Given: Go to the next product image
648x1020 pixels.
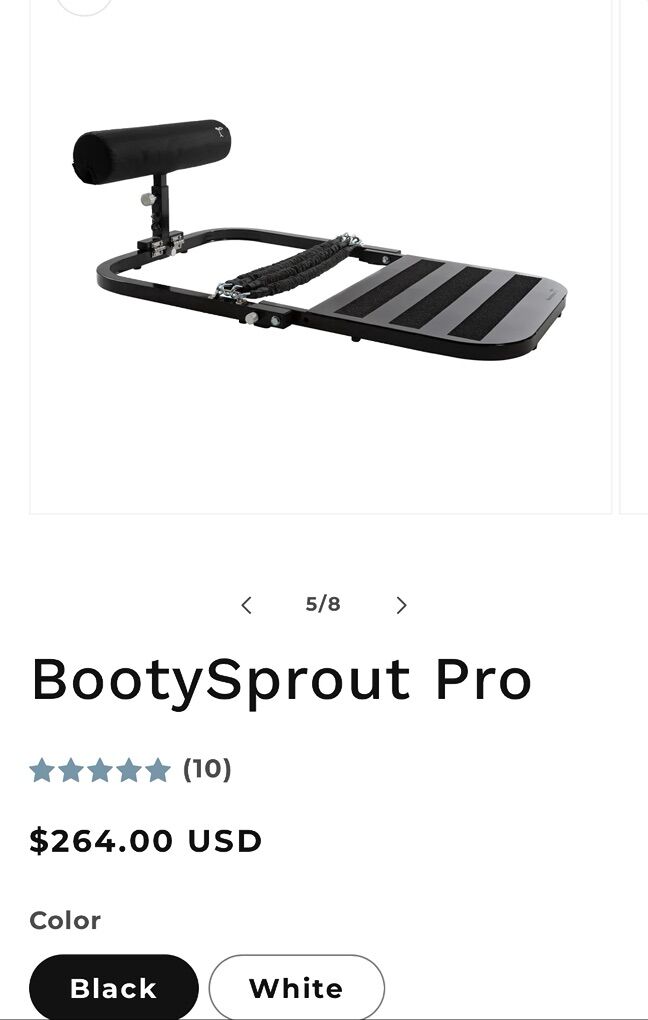Looking at the screenshot, I should pos(401,605).
